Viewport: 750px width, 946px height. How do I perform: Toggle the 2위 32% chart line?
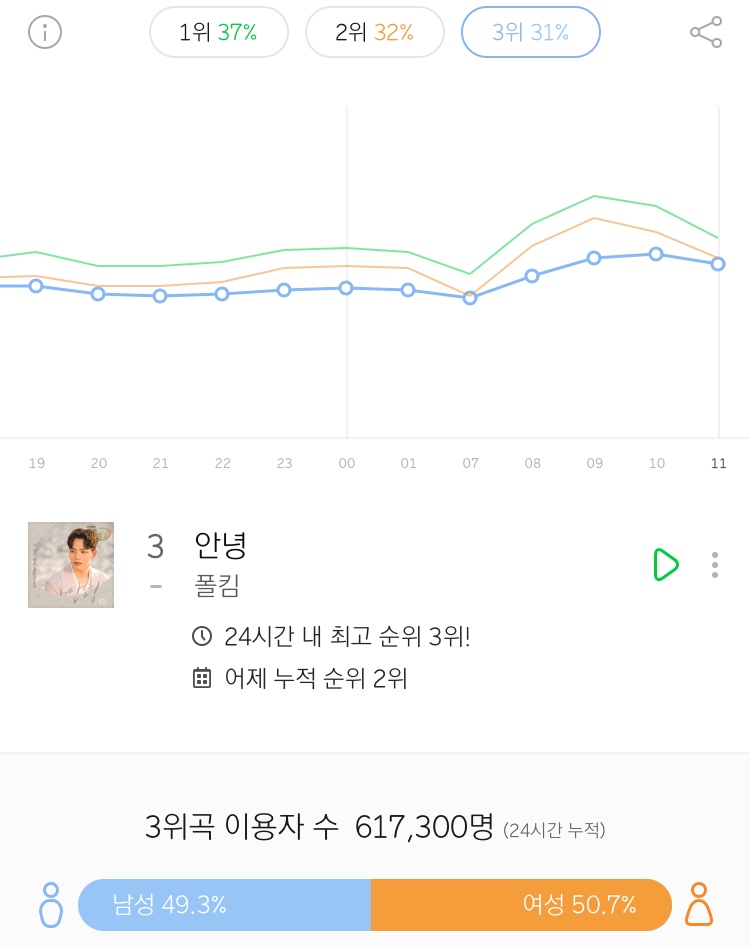[375, 31]
